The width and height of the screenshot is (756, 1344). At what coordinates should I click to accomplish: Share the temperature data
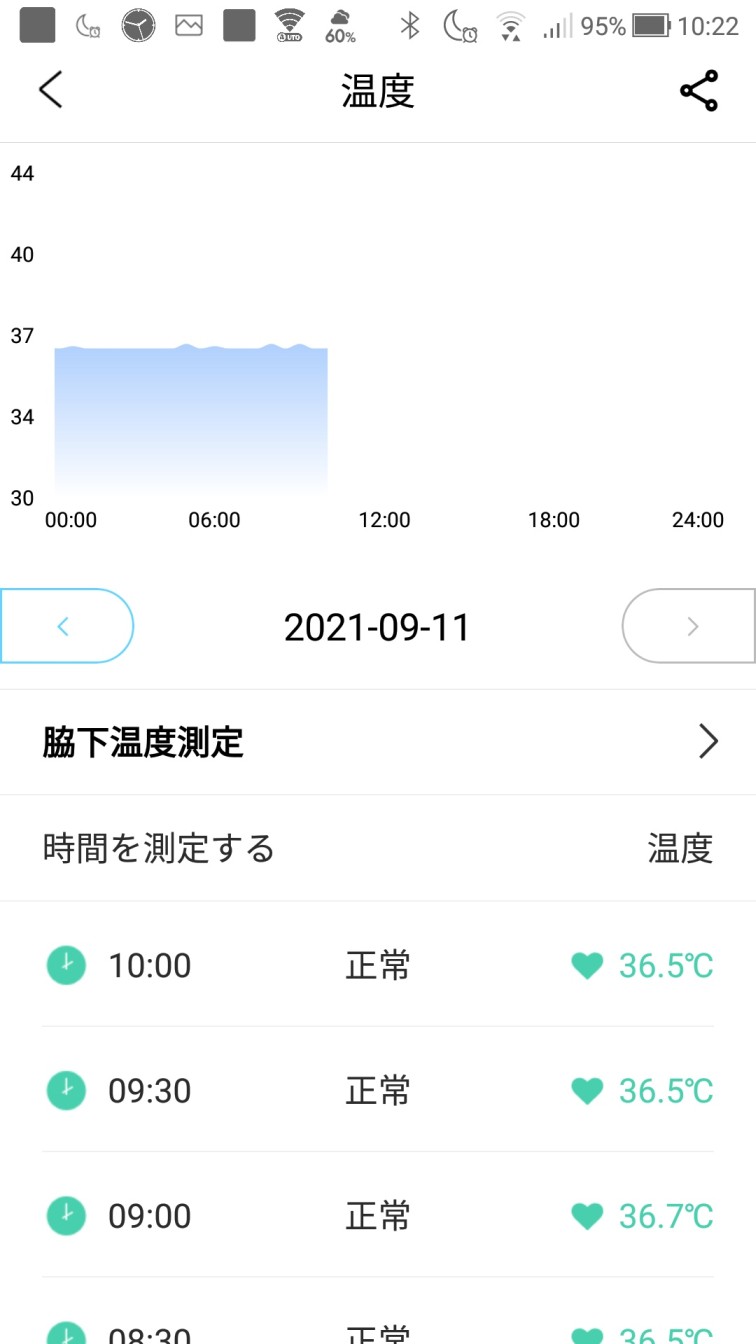[699, 91]
